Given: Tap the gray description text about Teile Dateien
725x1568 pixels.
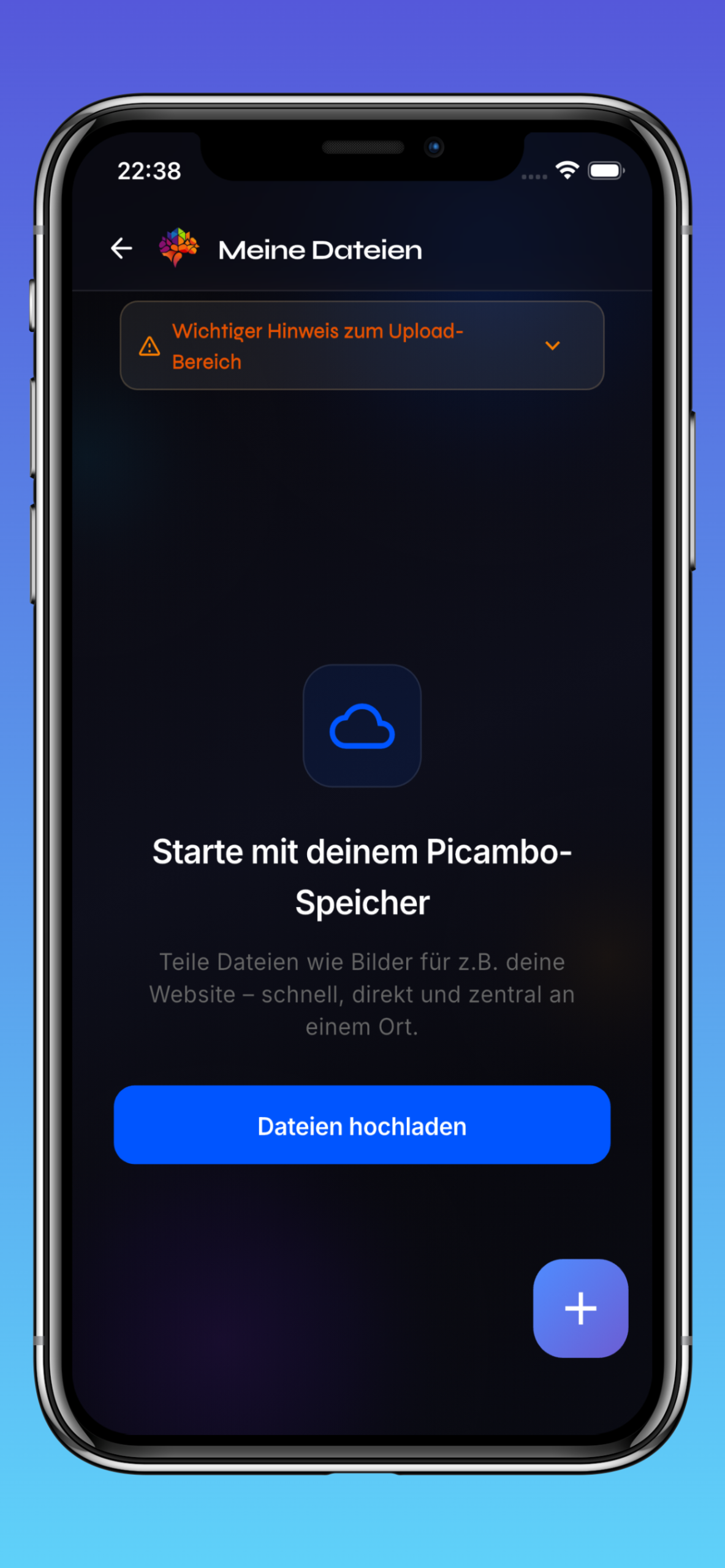Looking at the screenshot, I should [362, 993].
